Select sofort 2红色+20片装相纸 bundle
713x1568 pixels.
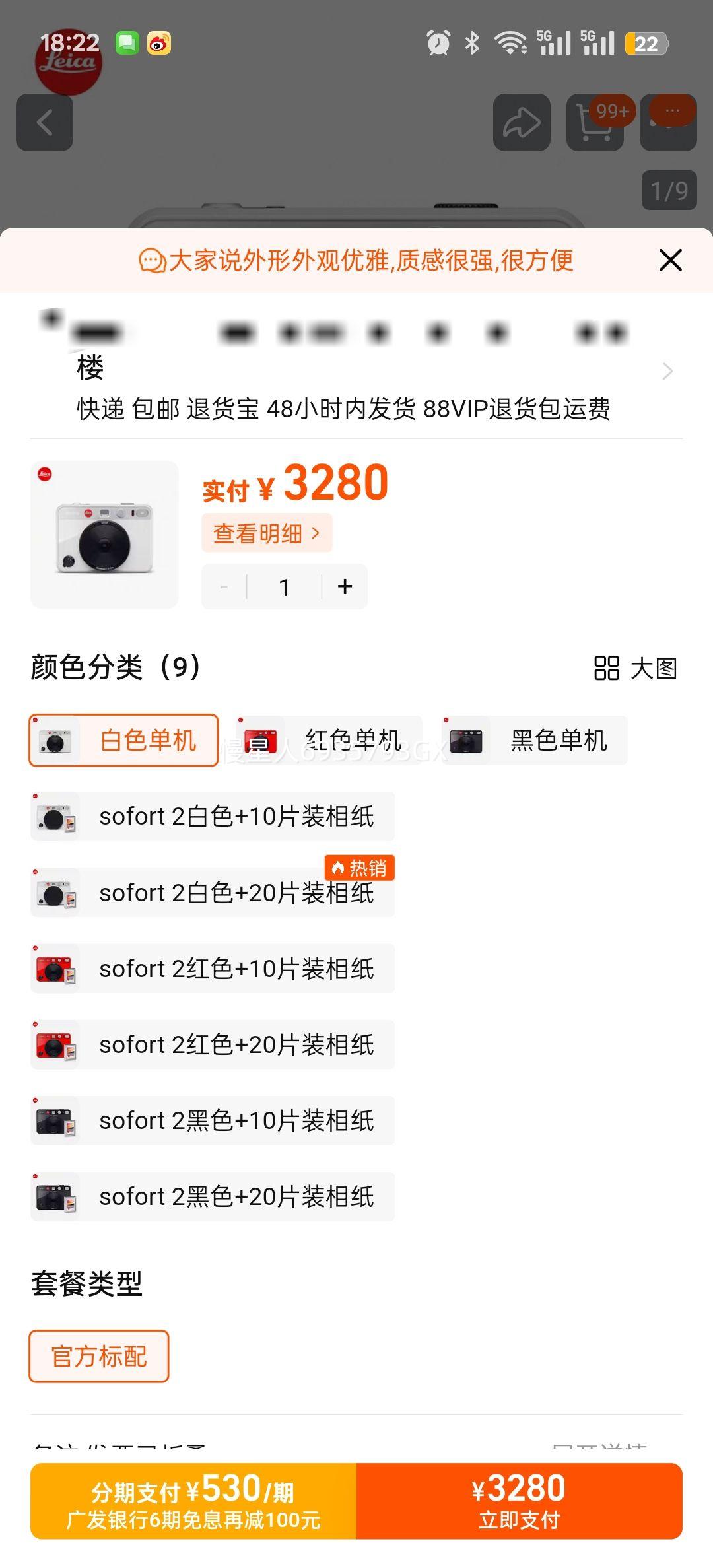[x=213, y=1044]
